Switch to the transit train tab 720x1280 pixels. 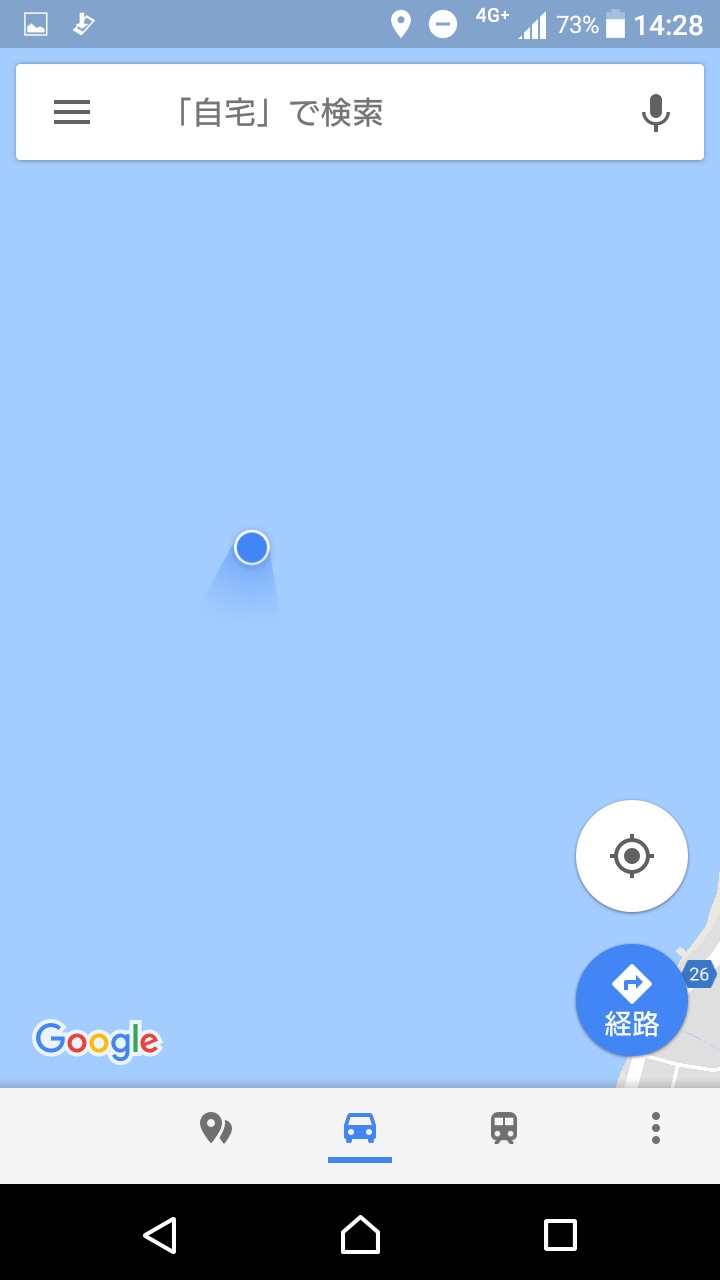(x=504, y=1128)
